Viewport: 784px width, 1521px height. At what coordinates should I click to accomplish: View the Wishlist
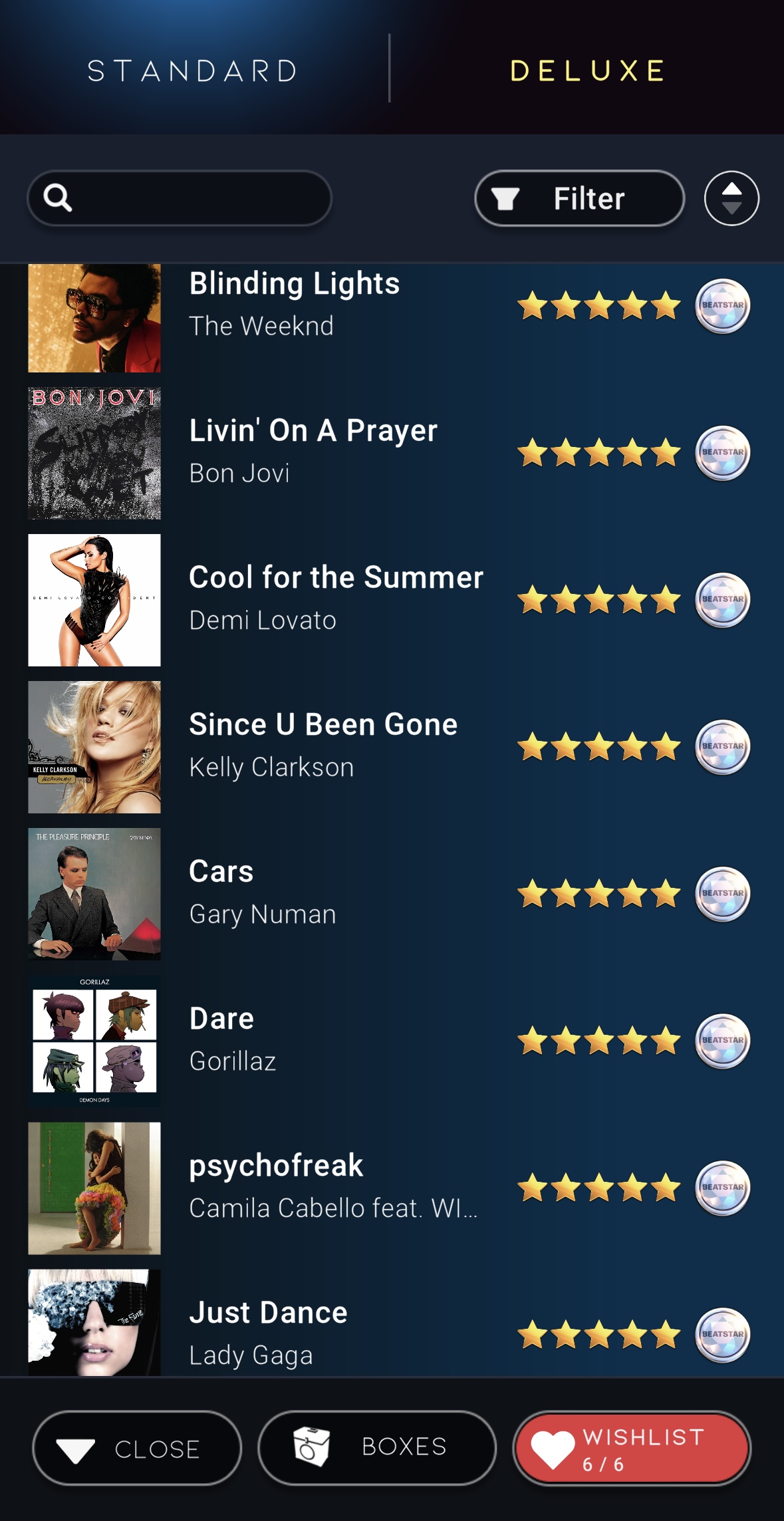tap(632, 1448)
